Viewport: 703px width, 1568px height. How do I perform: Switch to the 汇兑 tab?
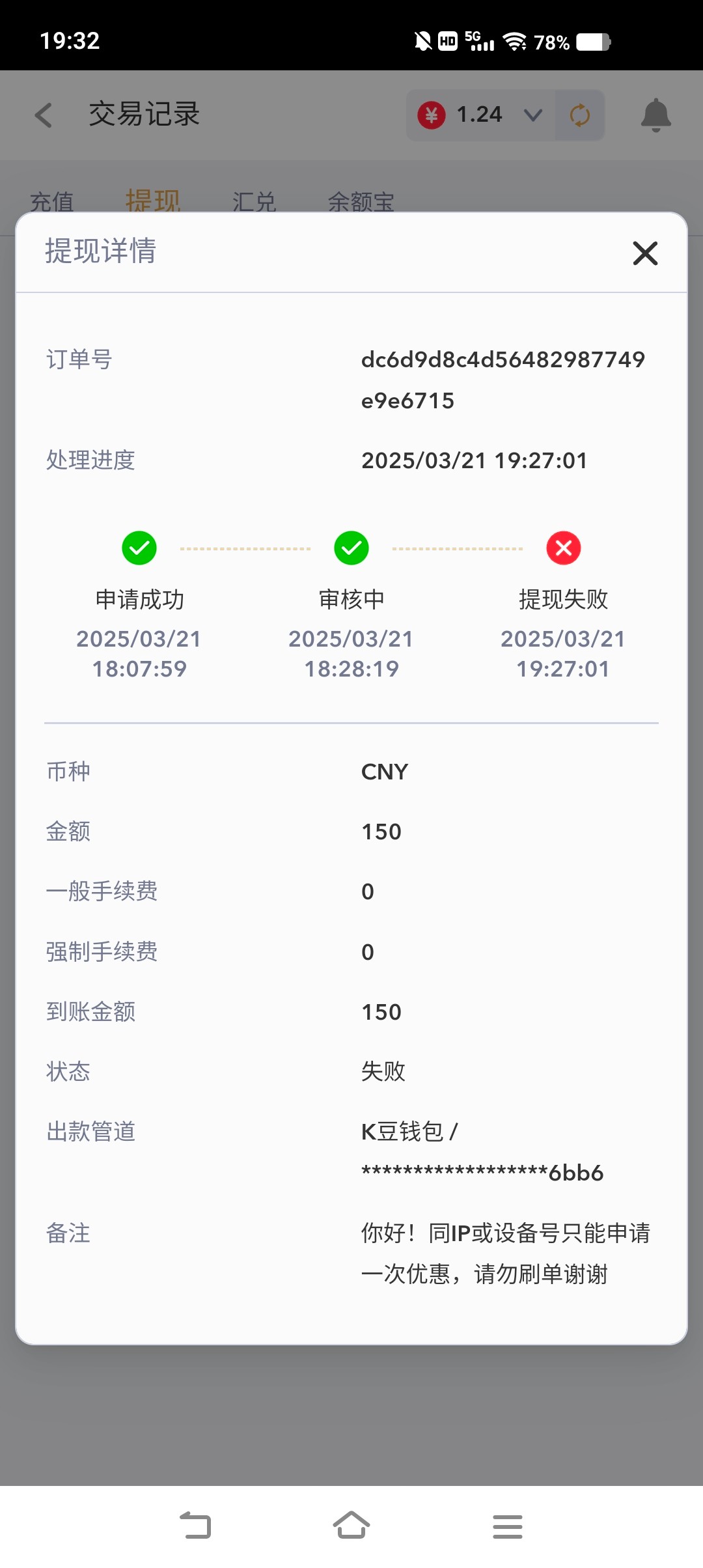(255, 201)
